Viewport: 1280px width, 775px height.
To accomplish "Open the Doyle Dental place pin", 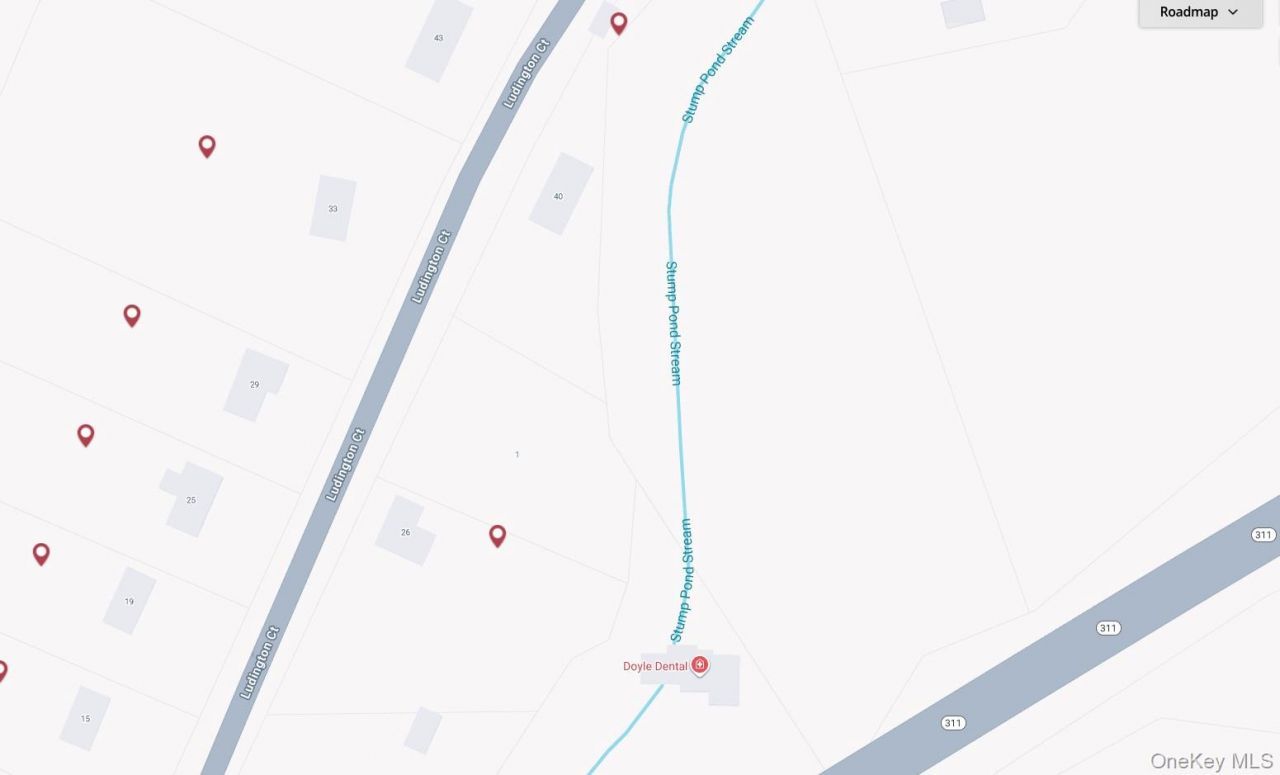I will 700,665.
